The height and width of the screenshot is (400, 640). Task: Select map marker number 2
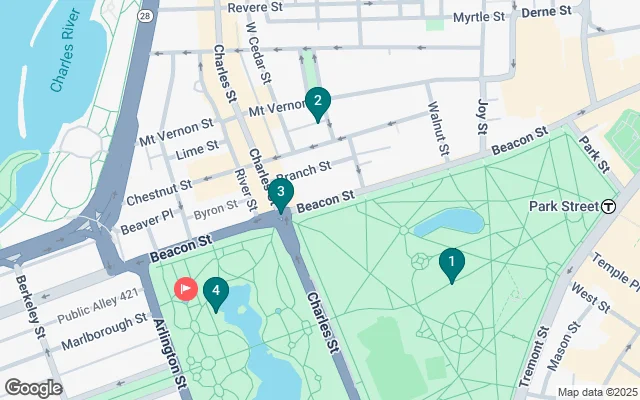pos(317,100)
